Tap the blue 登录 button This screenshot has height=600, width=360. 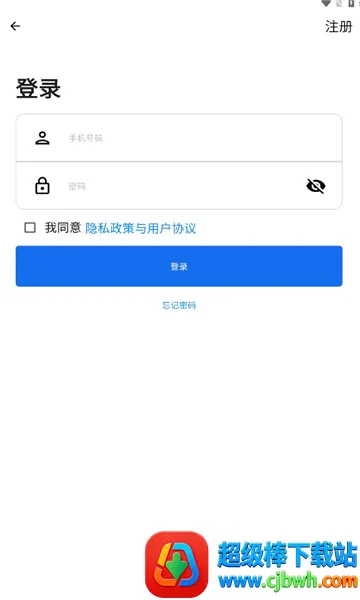click(179, 266)
